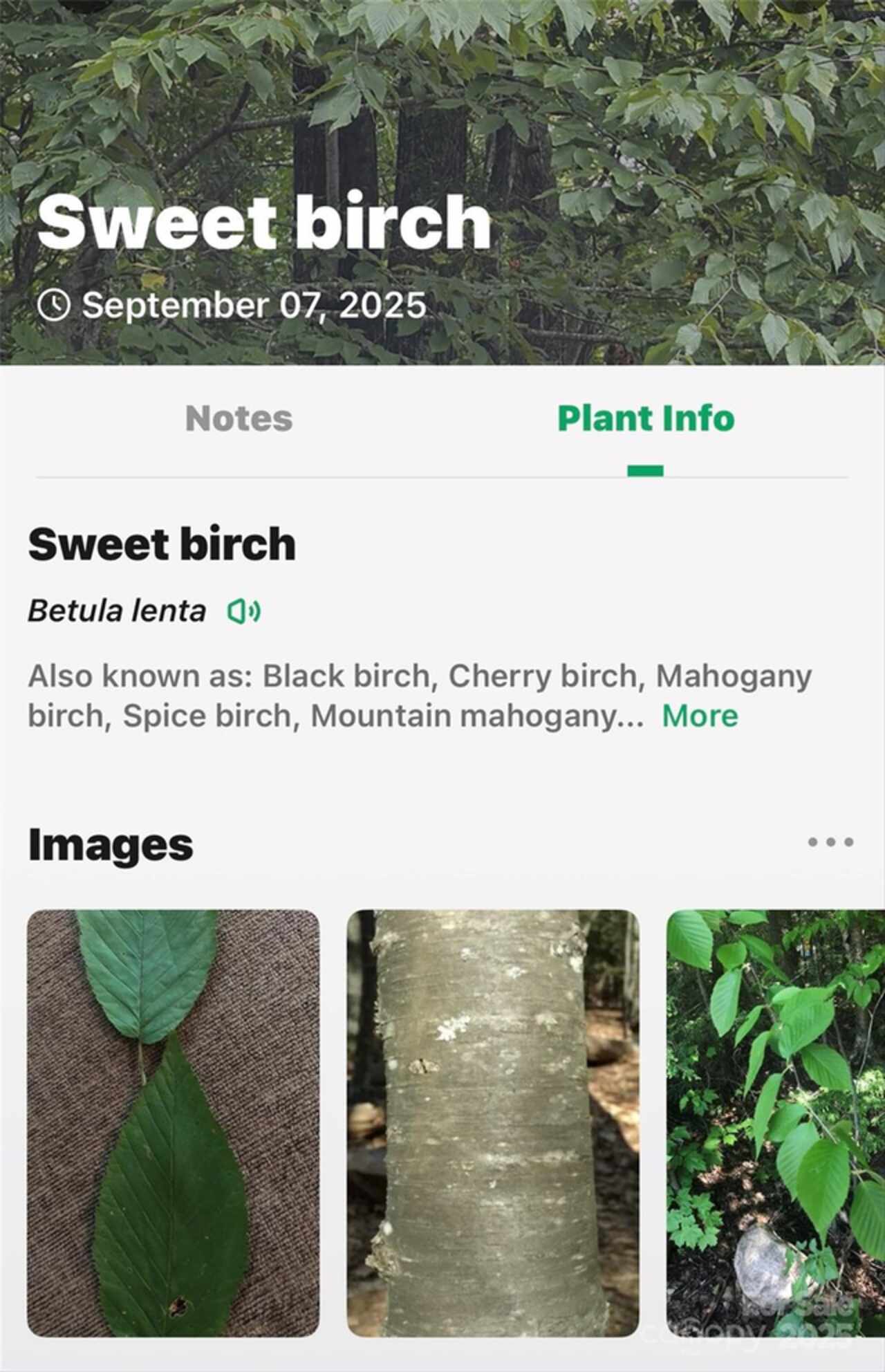Expand the full list of alternate names with More
Image resolution: width=885 pixels, height=1372 pixels.
point(698,716)
